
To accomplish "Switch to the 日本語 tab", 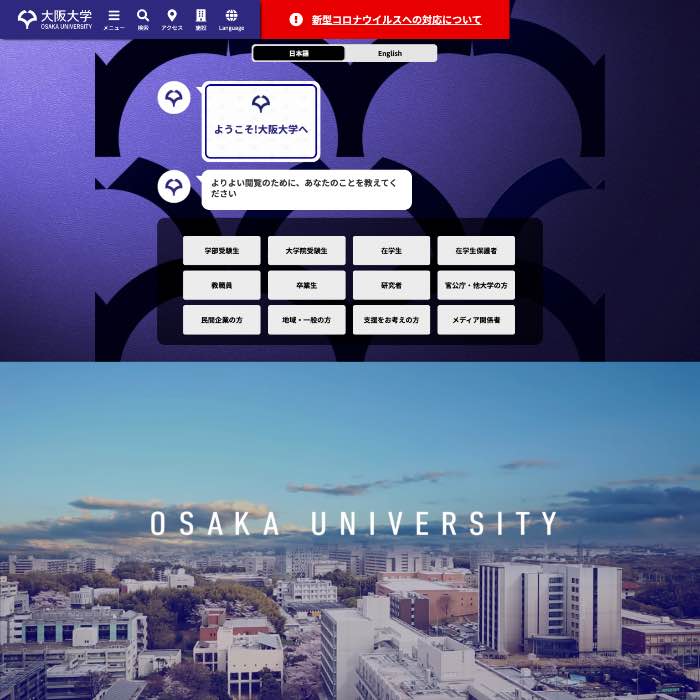I will [299, 53].
